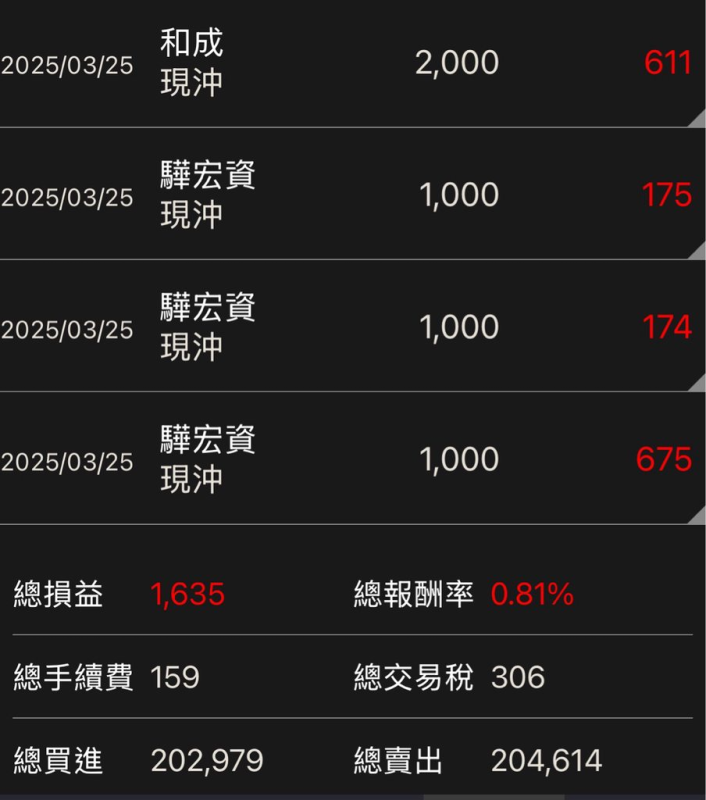This screenshot has width=706, height=800.
Task: Open the 和成 trade with 611 profit
Action: pyautogui.click(x=352, y=63)
